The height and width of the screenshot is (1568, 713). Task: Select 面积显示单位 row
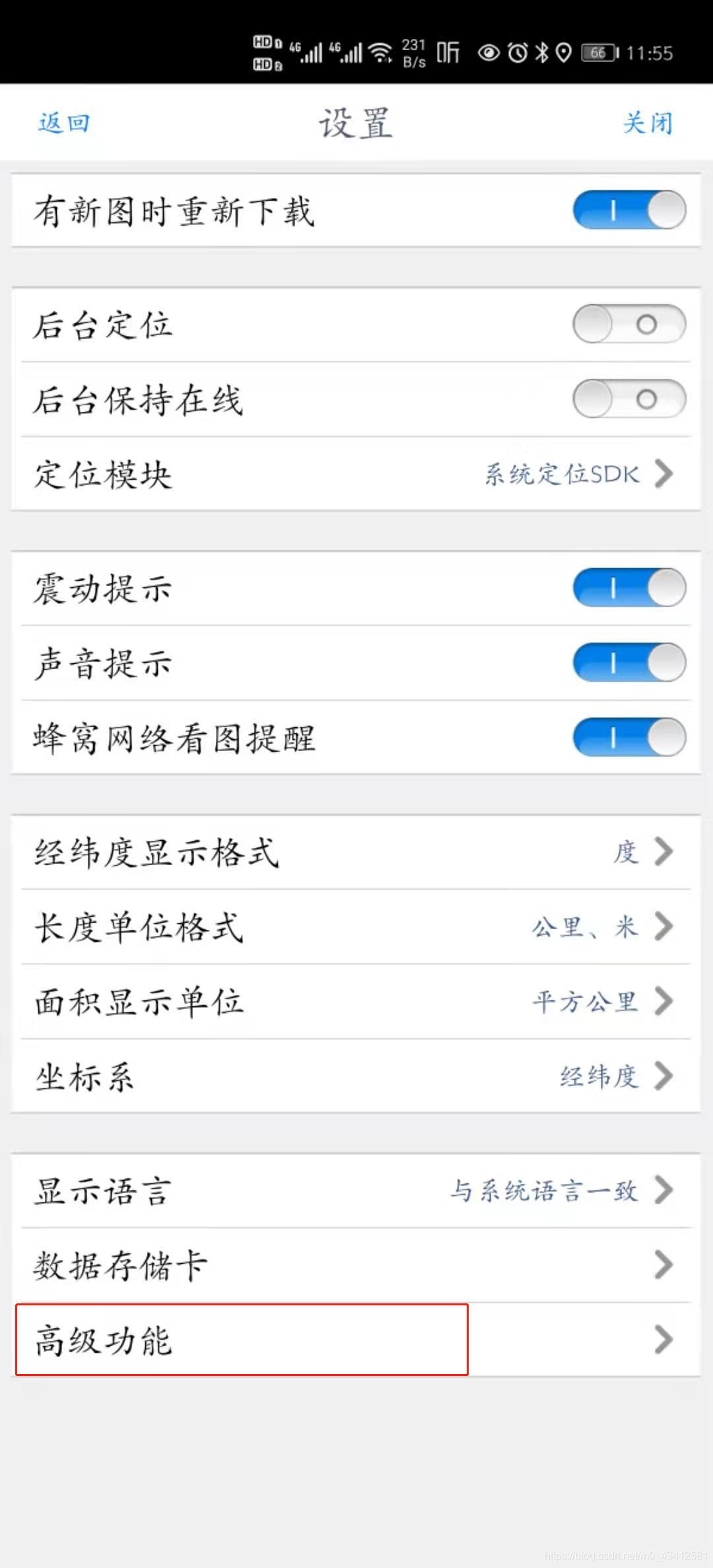click(x=355, y=1001)
